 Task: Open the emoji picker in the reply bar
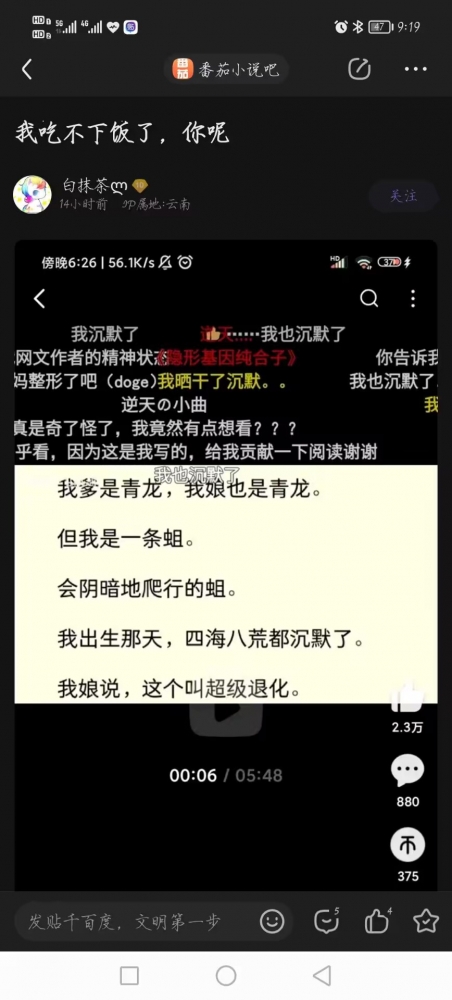(x=272, y=922)
